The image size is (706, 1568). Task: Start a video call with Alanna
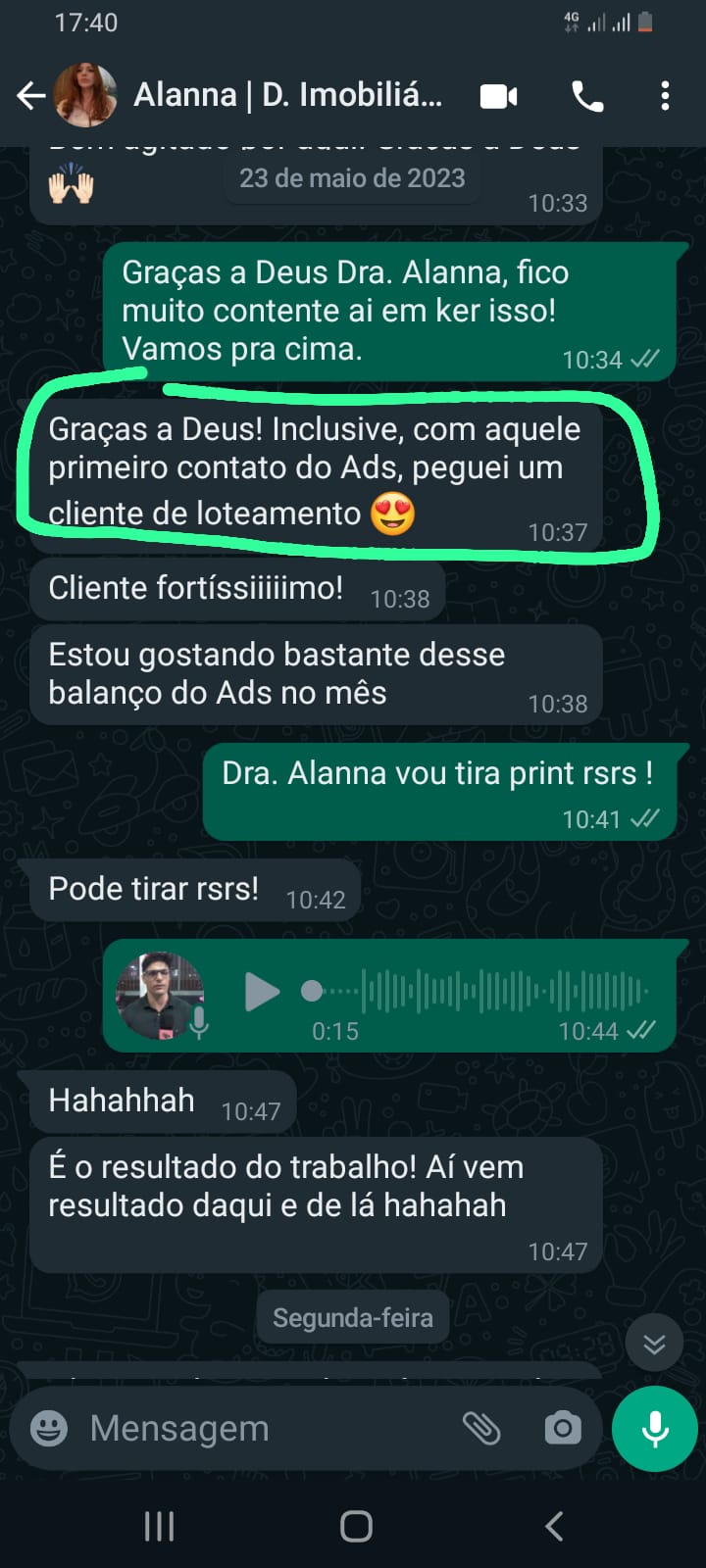click(498, 96)
